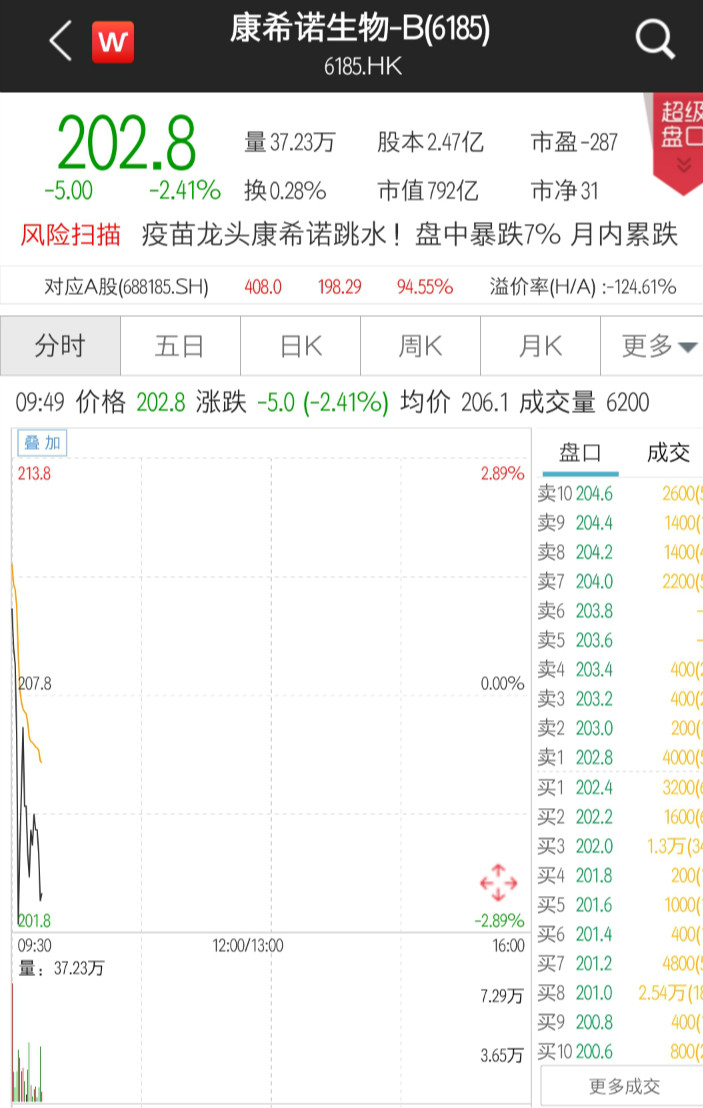Switch to the 成交 trades tab

pos(668,453)
